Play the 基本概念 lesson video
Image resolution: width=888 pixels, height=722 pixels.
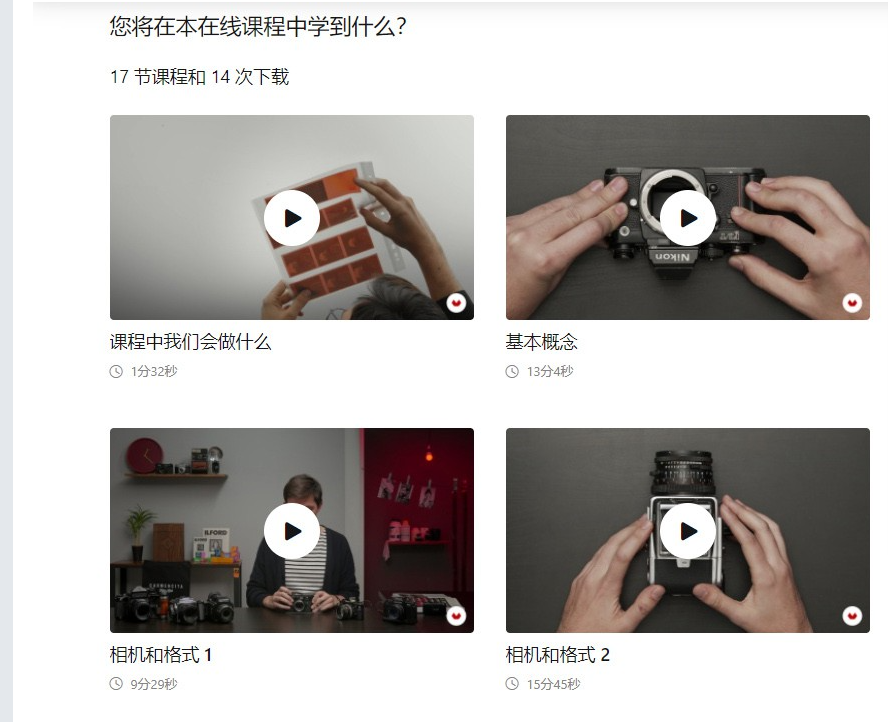[x=688, y=218]
